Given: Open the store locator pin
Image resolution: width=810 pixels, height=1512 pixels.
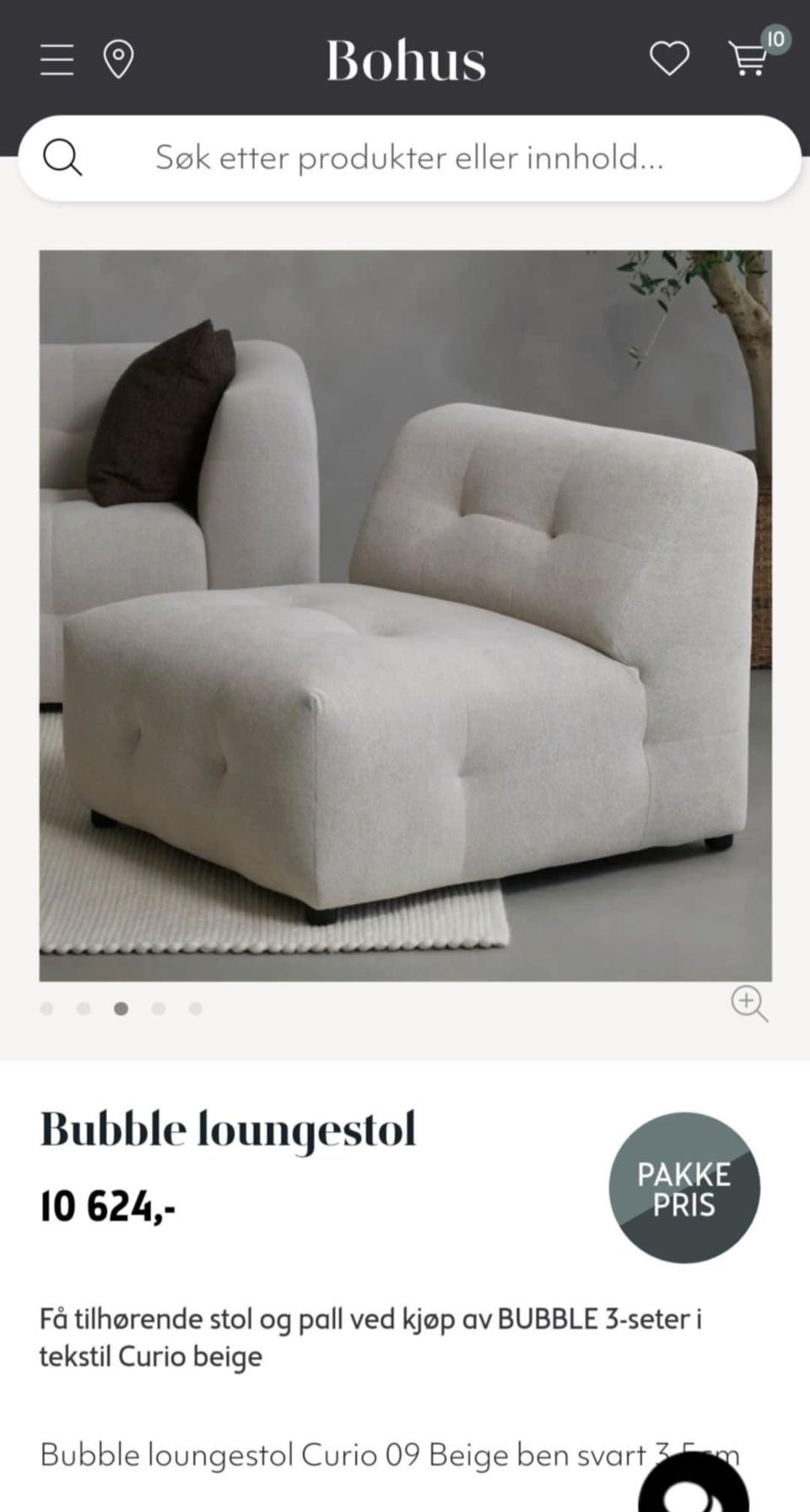Looking at the screenshot, I should (x=118, y=60).
